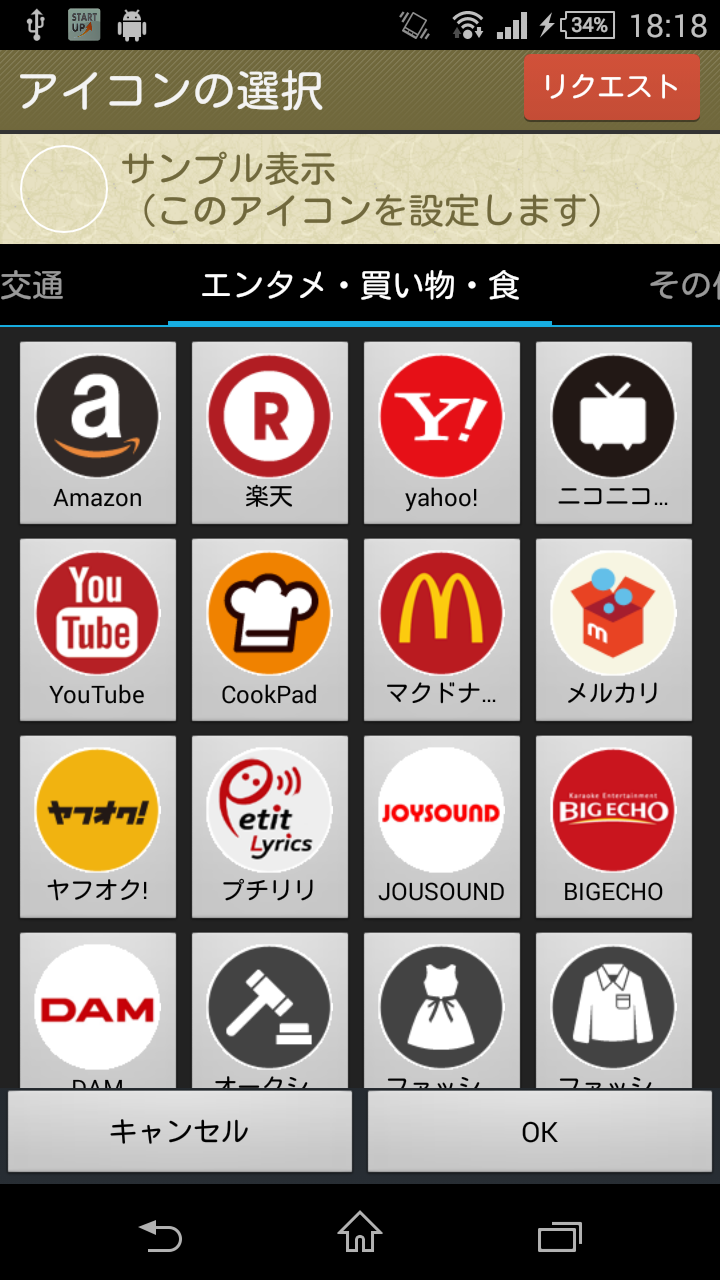
Task: Select the ニコニコ TV icon
Action: (x=613, y=415)
